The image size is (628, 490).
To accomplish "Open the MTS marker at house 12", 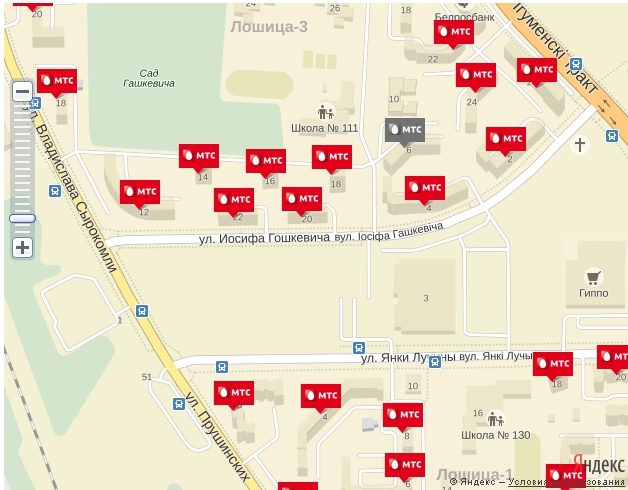I will tap(140, 192).
